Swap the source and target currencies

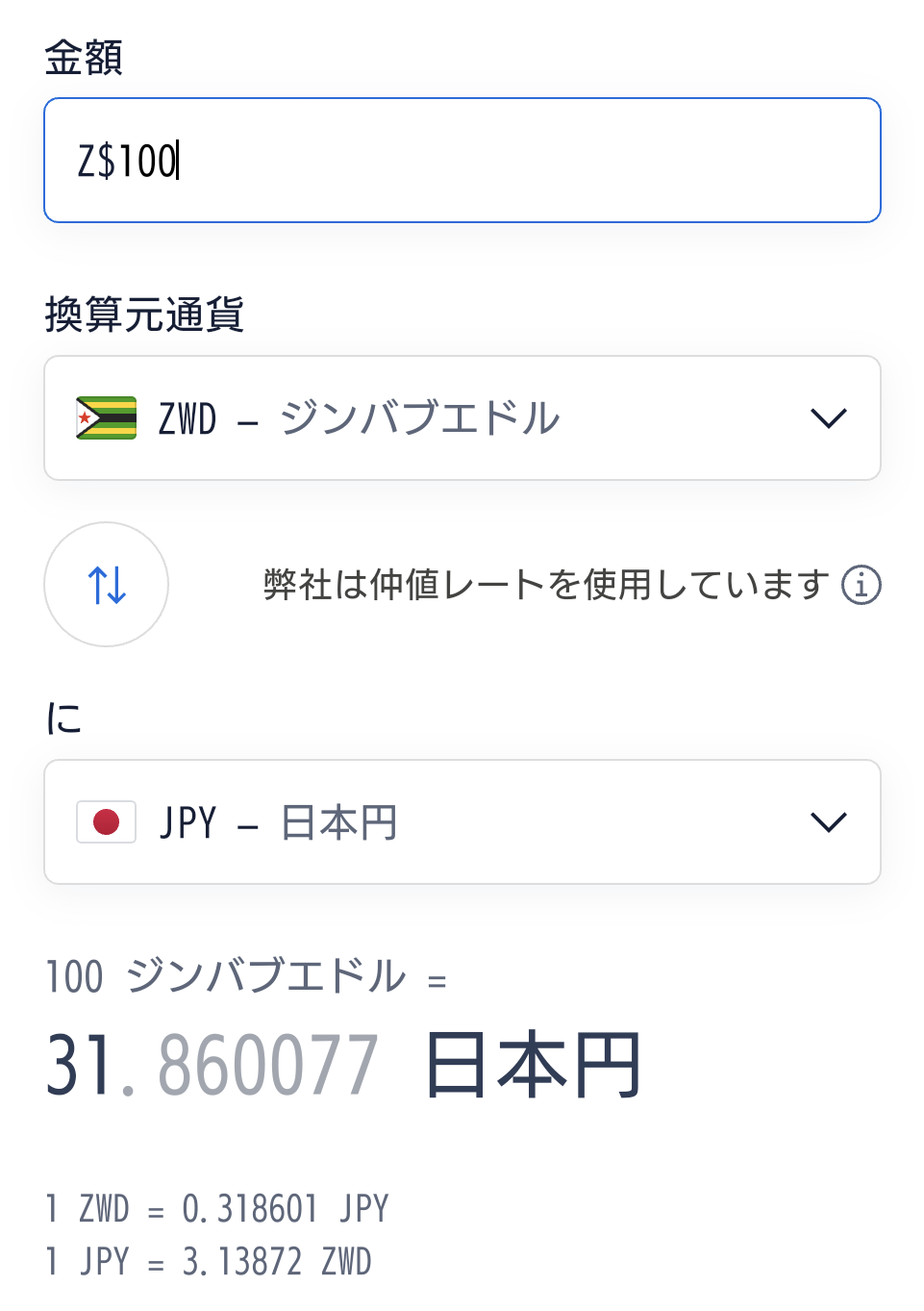pos(107,585)
